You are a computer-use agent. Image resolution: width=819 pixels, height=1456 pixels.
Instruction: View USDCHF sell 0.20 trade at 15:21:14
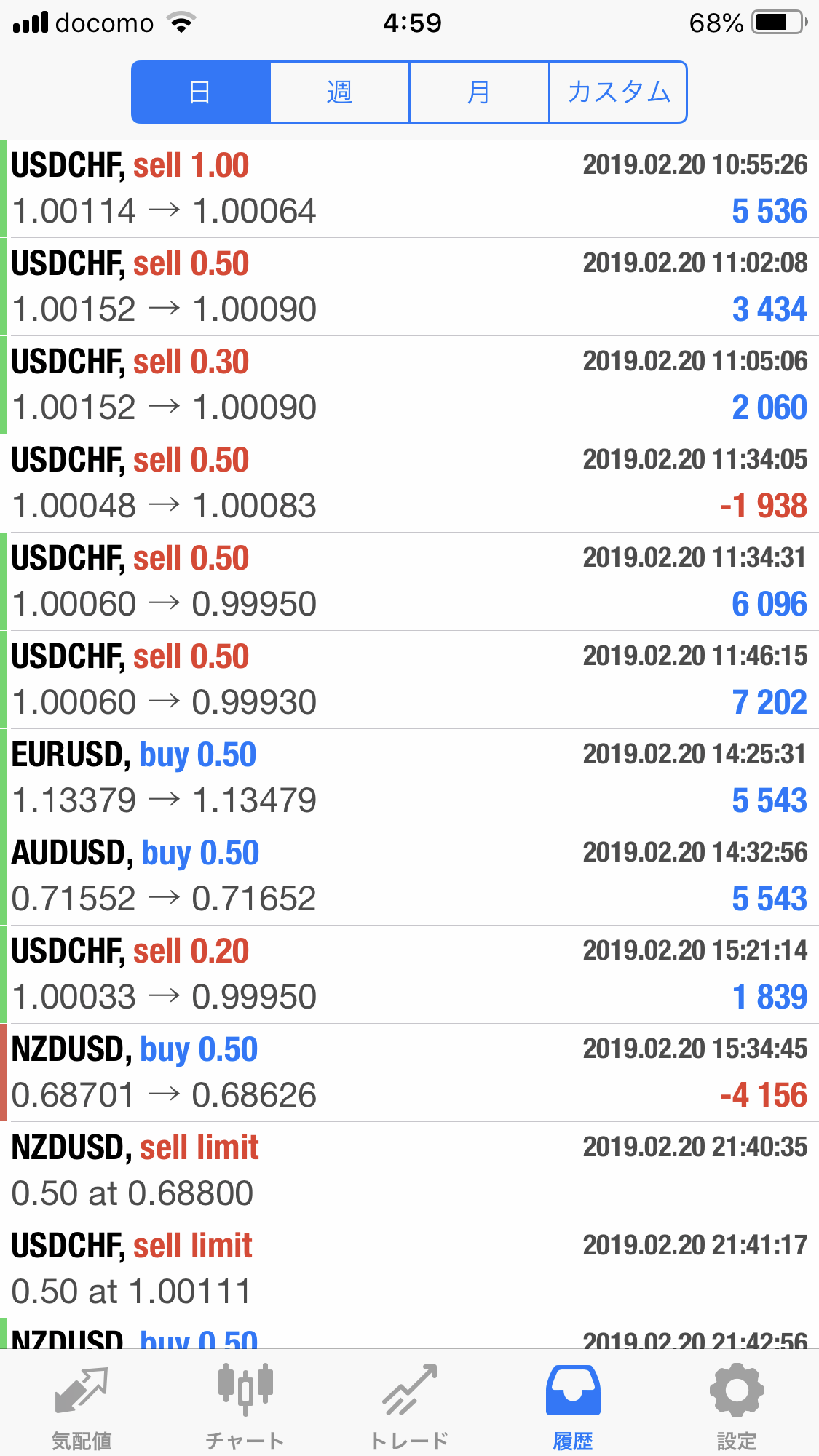409,974
